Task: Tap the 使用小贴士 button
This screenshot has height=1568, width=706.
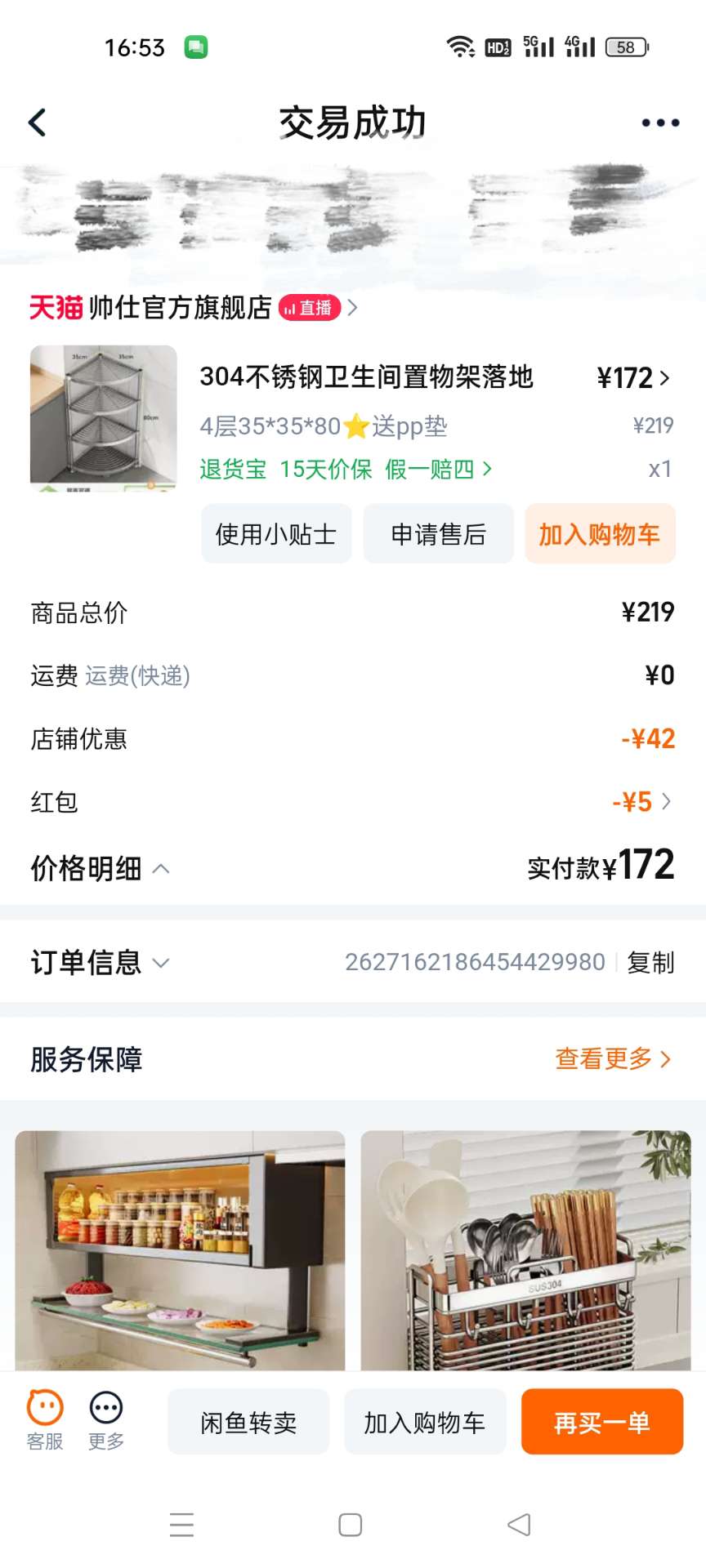Action: click(276, 534)
